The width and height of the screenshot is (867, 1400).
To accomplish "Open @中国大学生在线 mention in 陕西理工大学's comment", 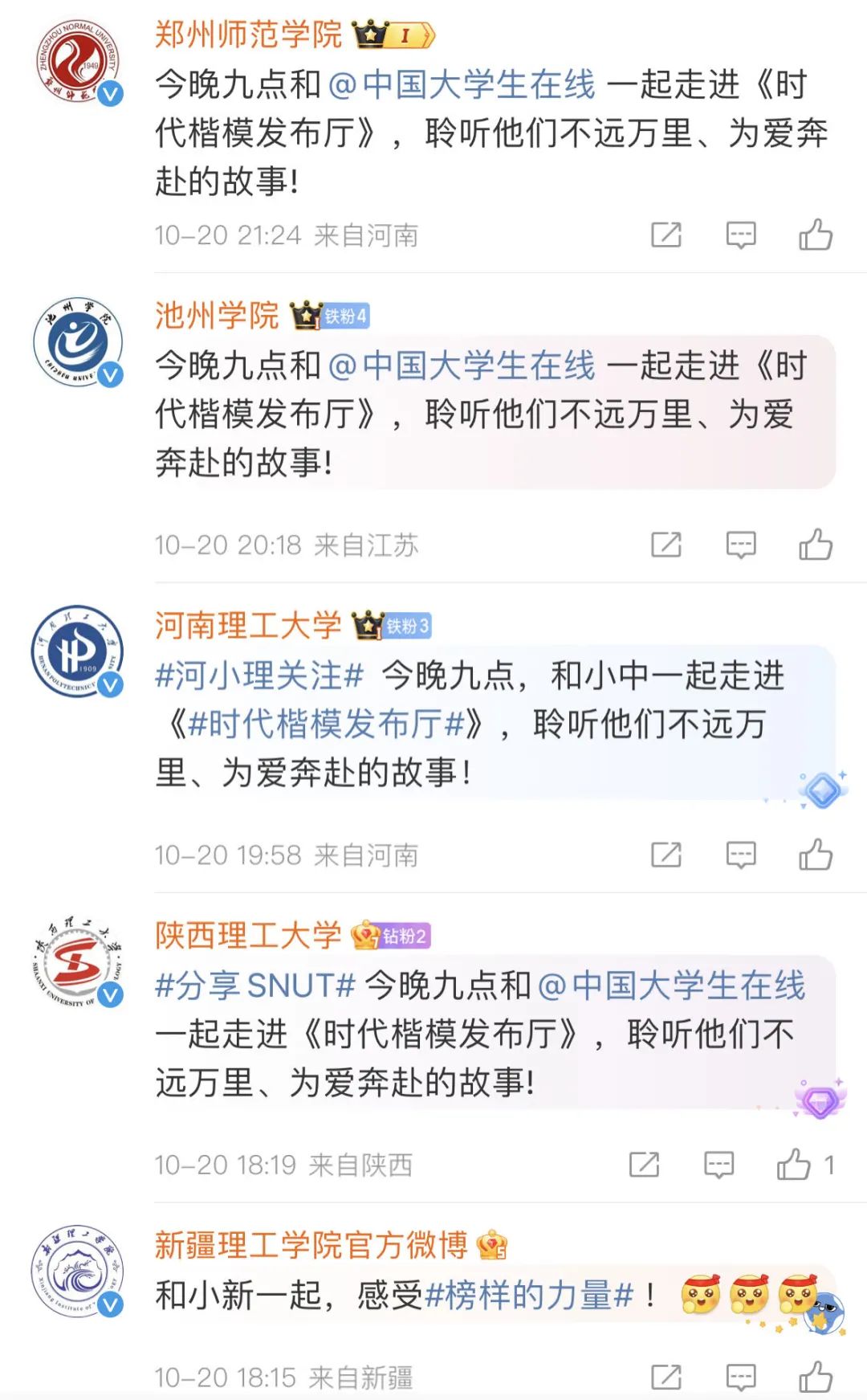I will [670, 986].
